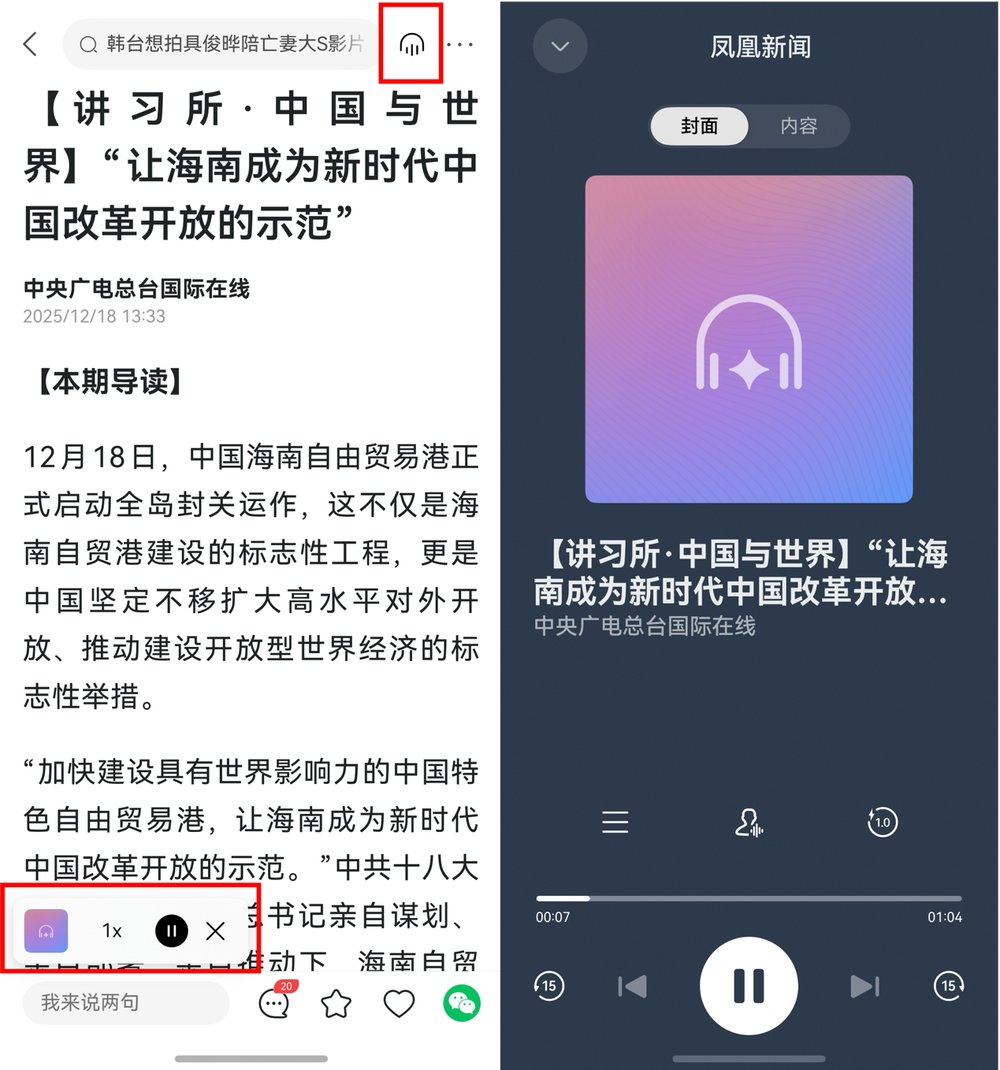Skip to the next audio track
The image size is (1000, 1070).
click(864, 986)
